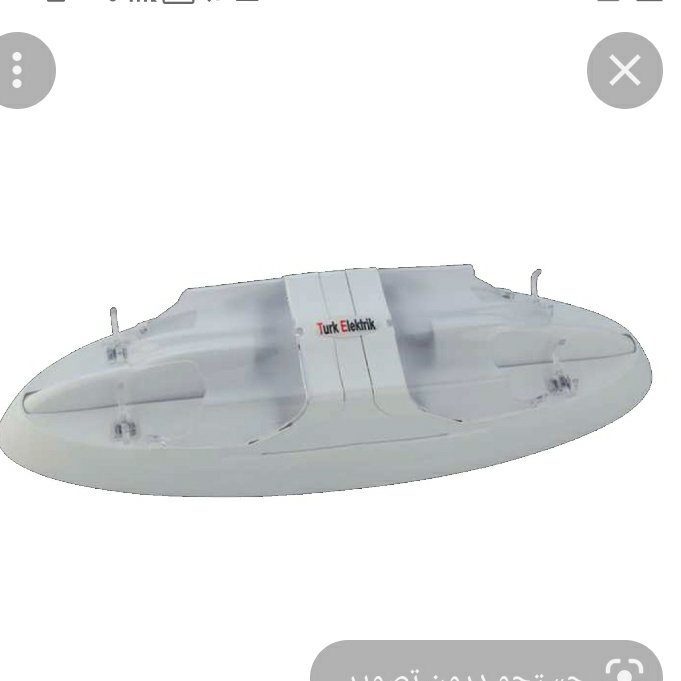This screenshot has width=681, height=681.
Task: Open the three-dot overflow menu
Action: [x=18, y=70]
